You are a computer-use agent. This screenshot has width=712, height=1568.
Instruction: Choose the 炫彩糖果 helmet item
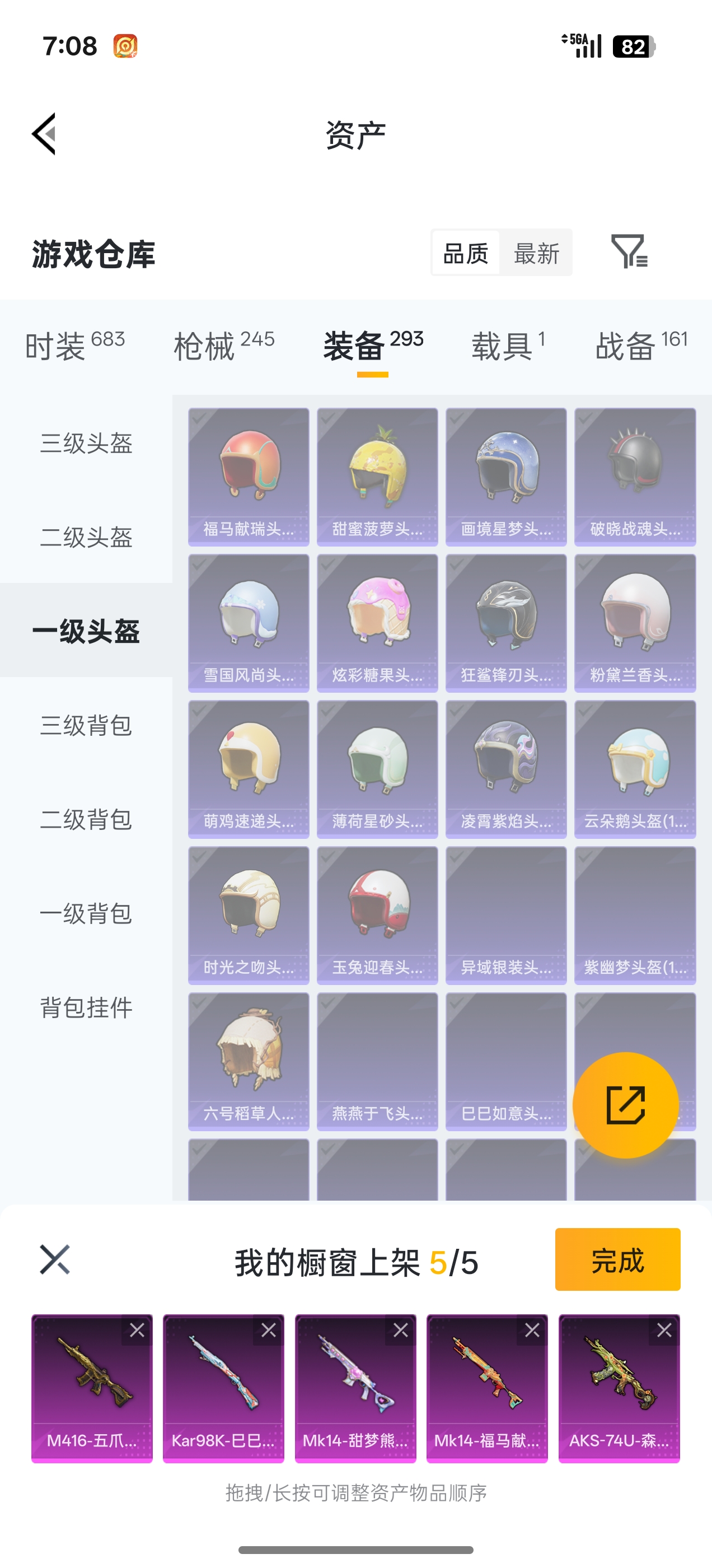[377, 623]
